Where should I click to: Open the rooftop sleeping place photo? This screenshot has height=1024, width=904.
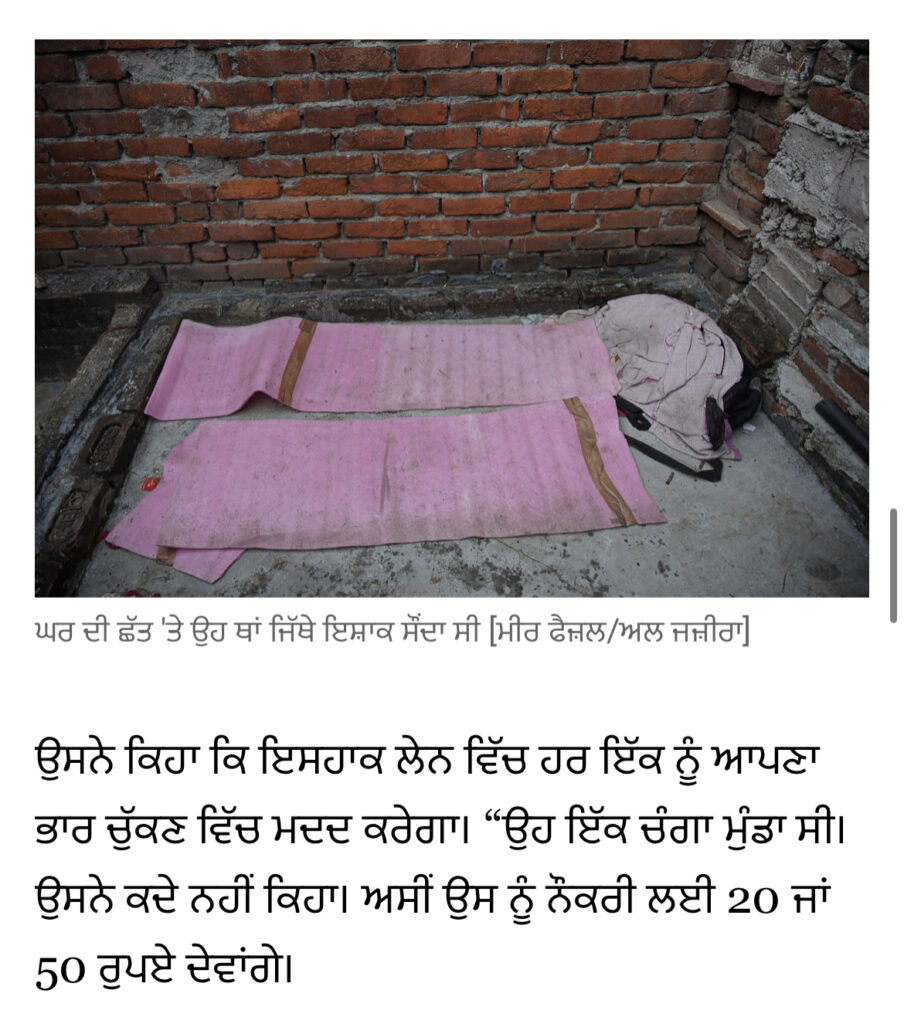click(x=451, y=318)
